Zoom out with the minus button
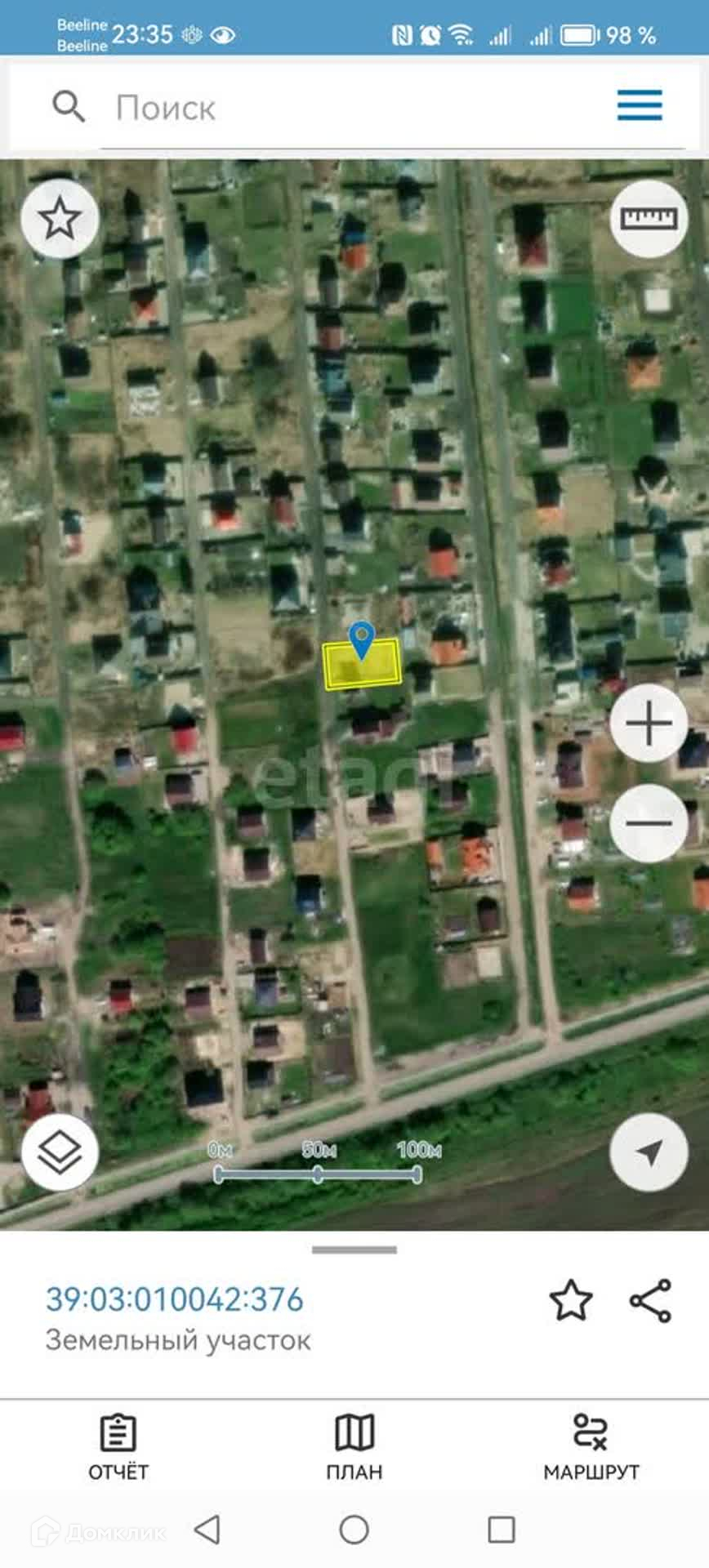 coord(649,822)
